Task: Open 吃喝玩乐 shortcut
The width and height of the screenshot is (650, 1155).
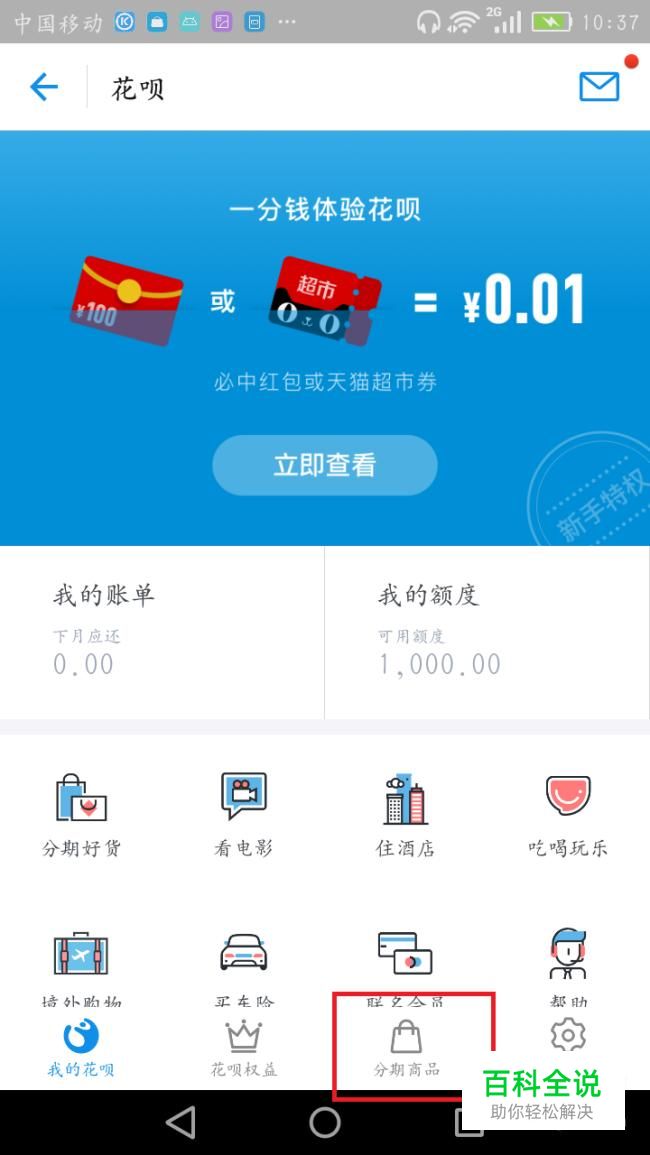Action: (568, 814)
